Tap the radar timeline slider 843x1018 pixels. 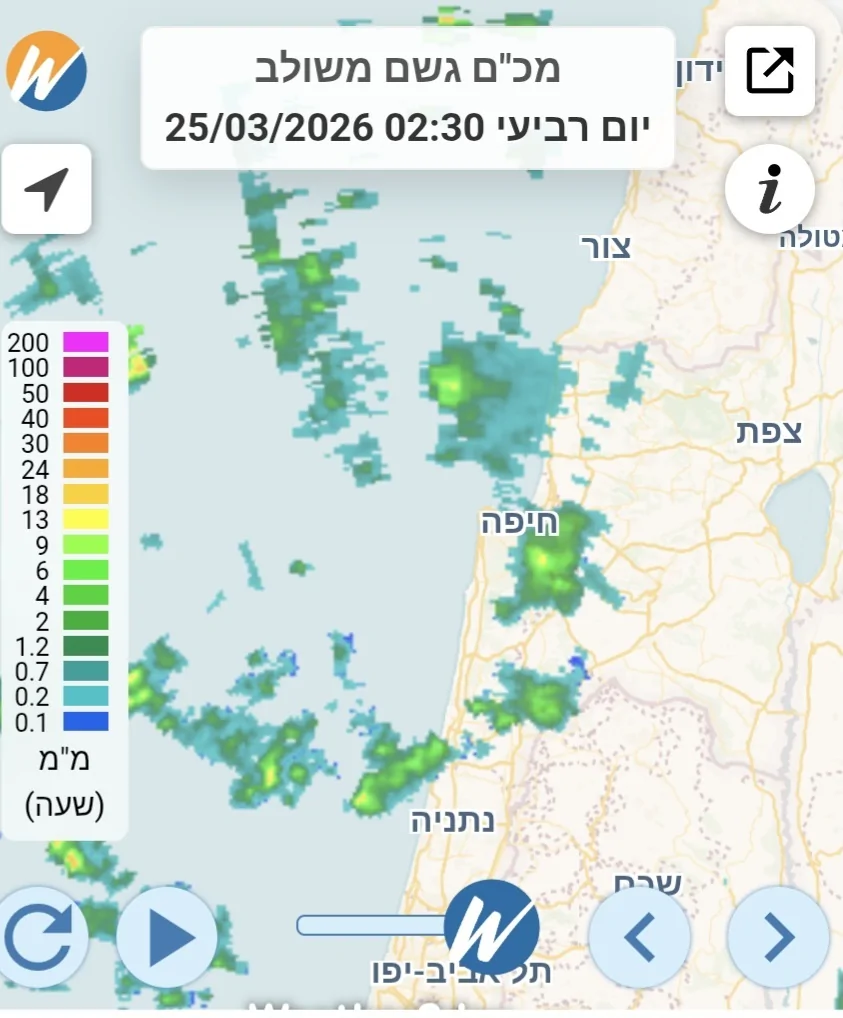click(372, 925)
